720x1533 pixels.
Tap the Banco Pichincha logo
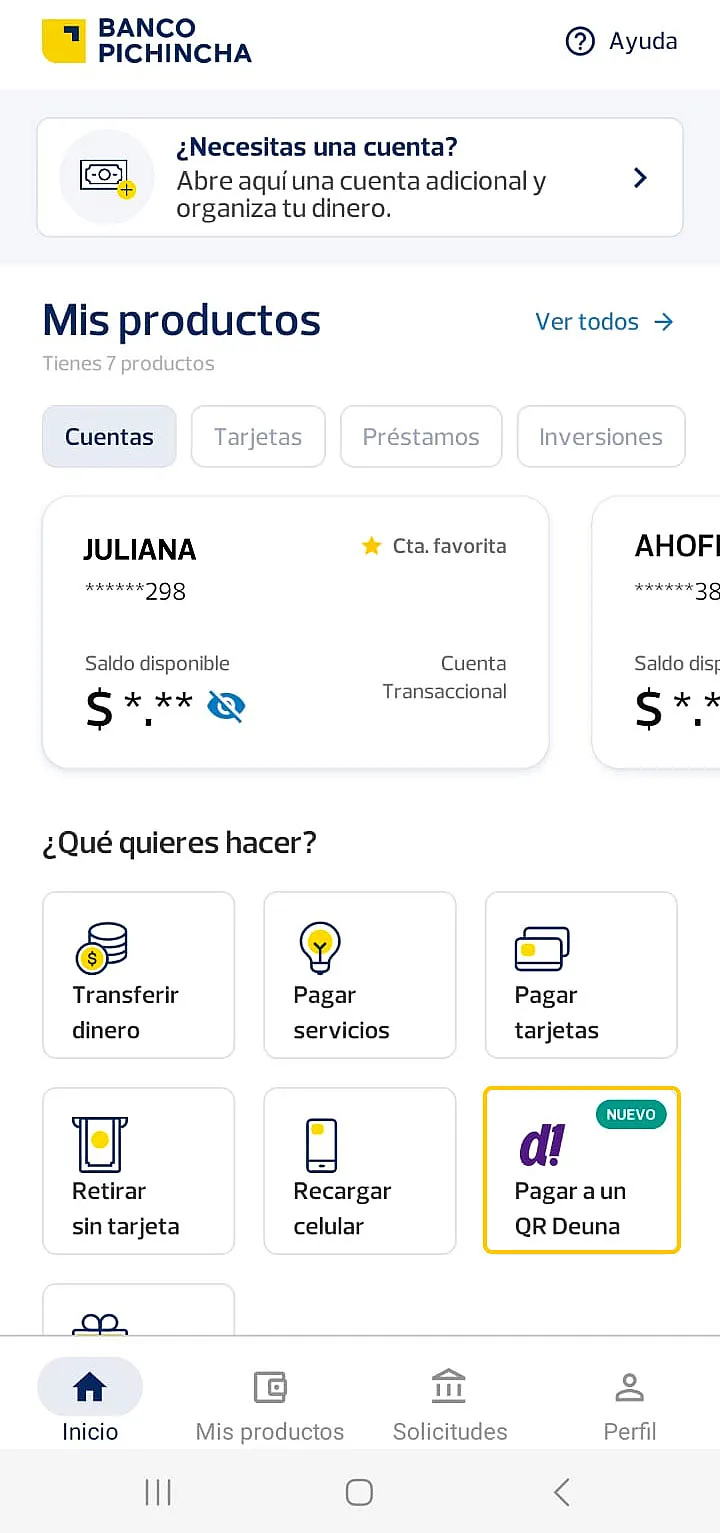[147, 43]
